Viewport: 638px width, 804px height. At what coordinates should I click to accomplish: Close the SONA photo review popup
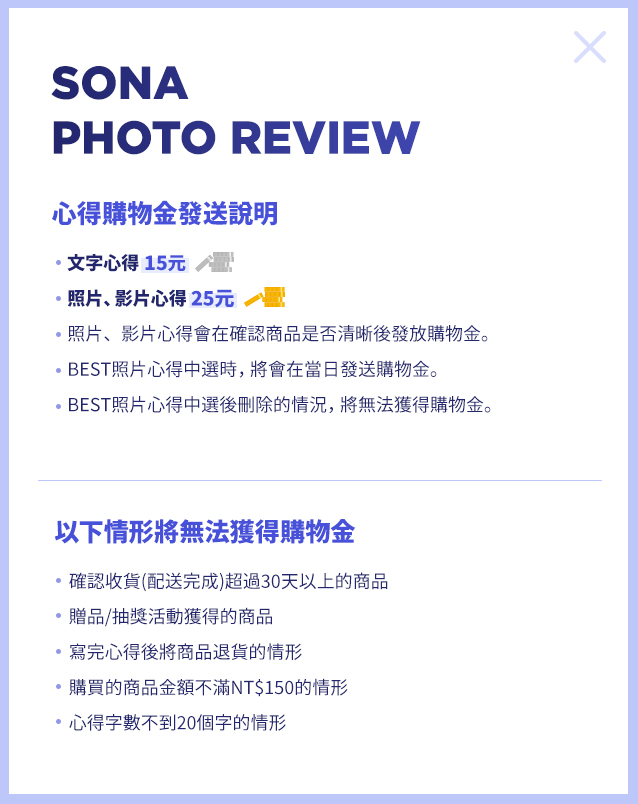(589, 47)
